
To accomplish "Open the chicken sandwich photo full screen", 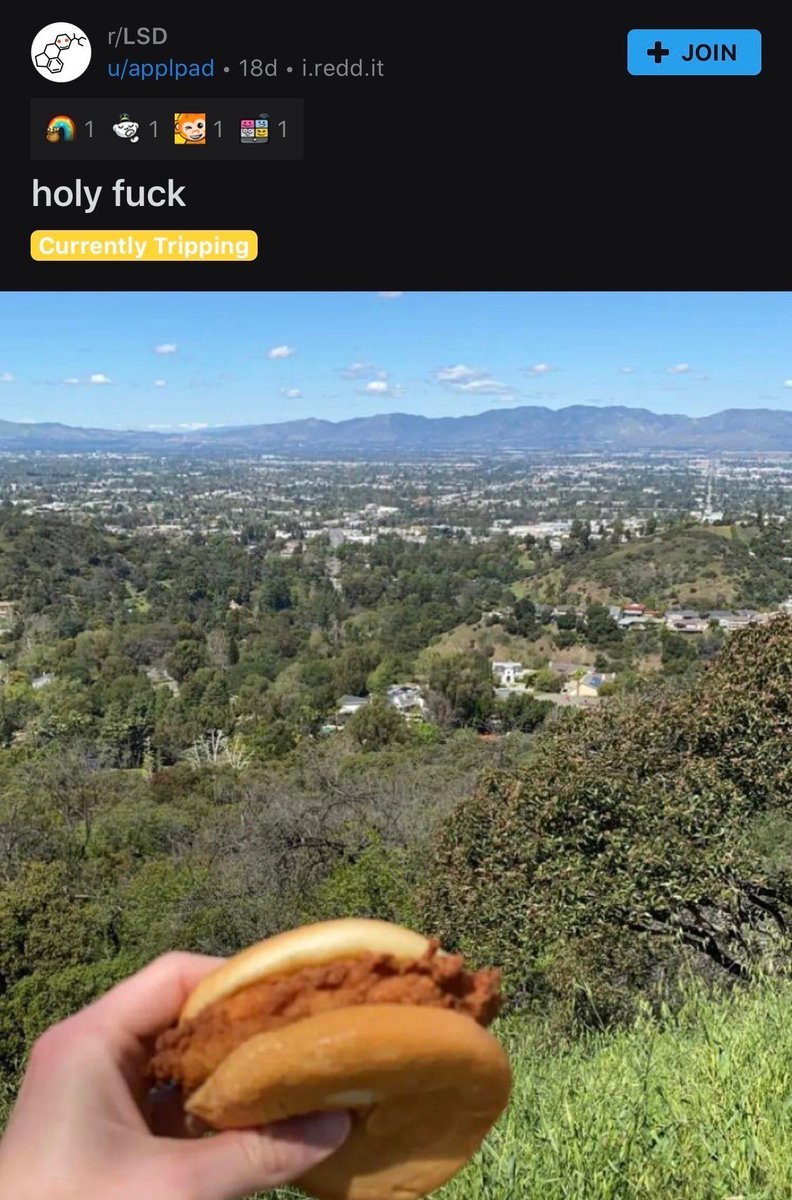I will [396, 745].
